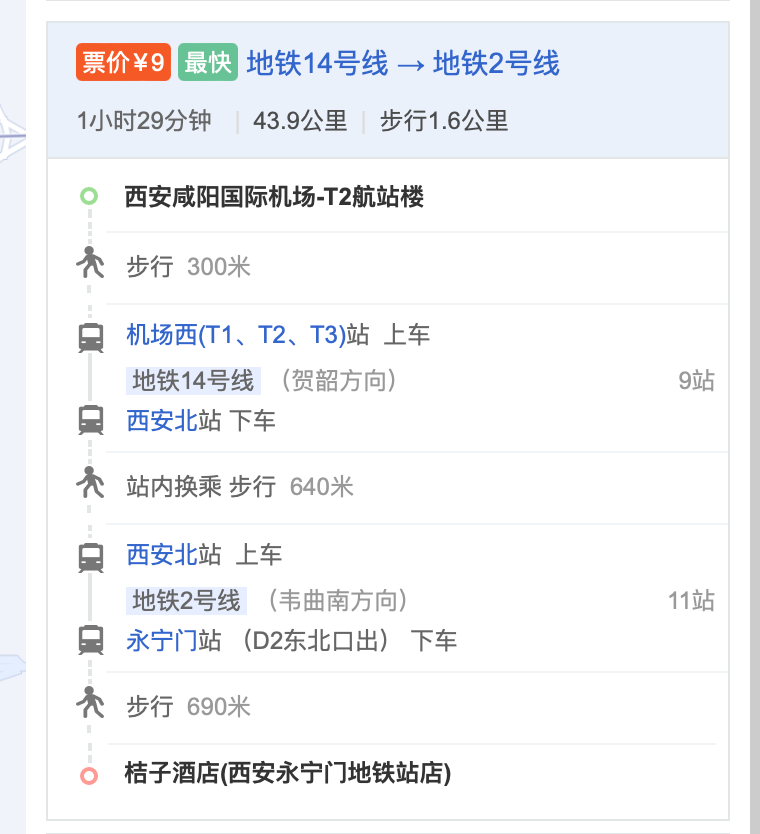This screenshot has height=834, width=760.
Task: Open the 永宁门 station link
Action: click(x=162, y=641)
